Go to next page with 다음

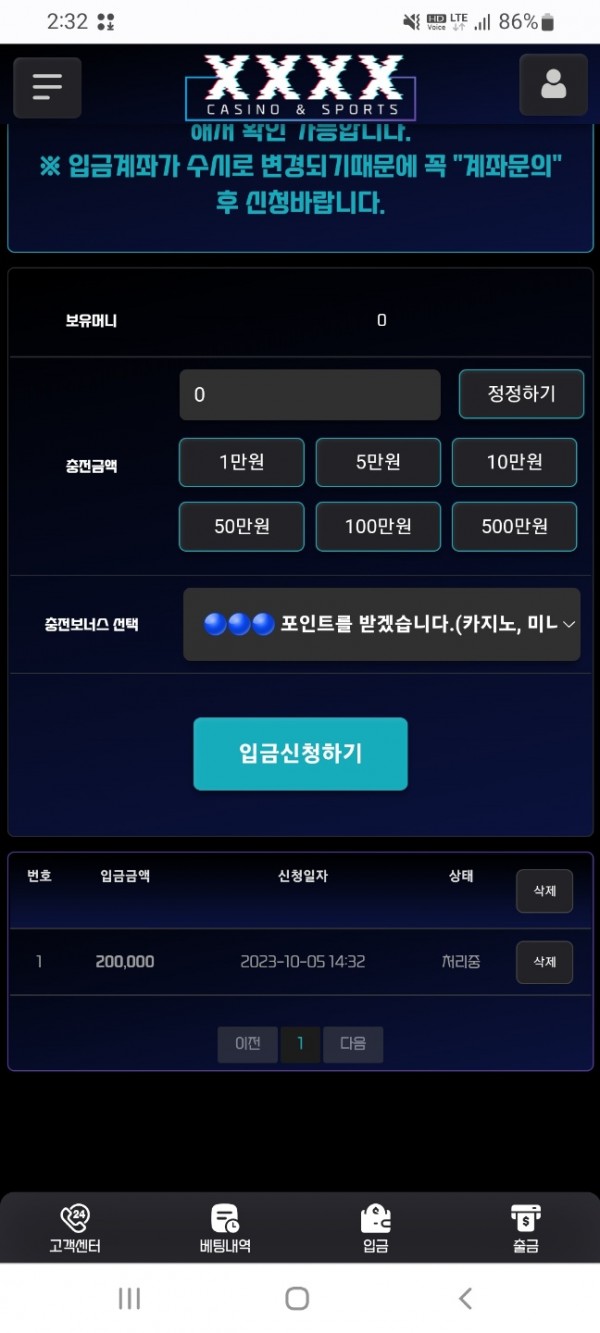[353, 1044]
